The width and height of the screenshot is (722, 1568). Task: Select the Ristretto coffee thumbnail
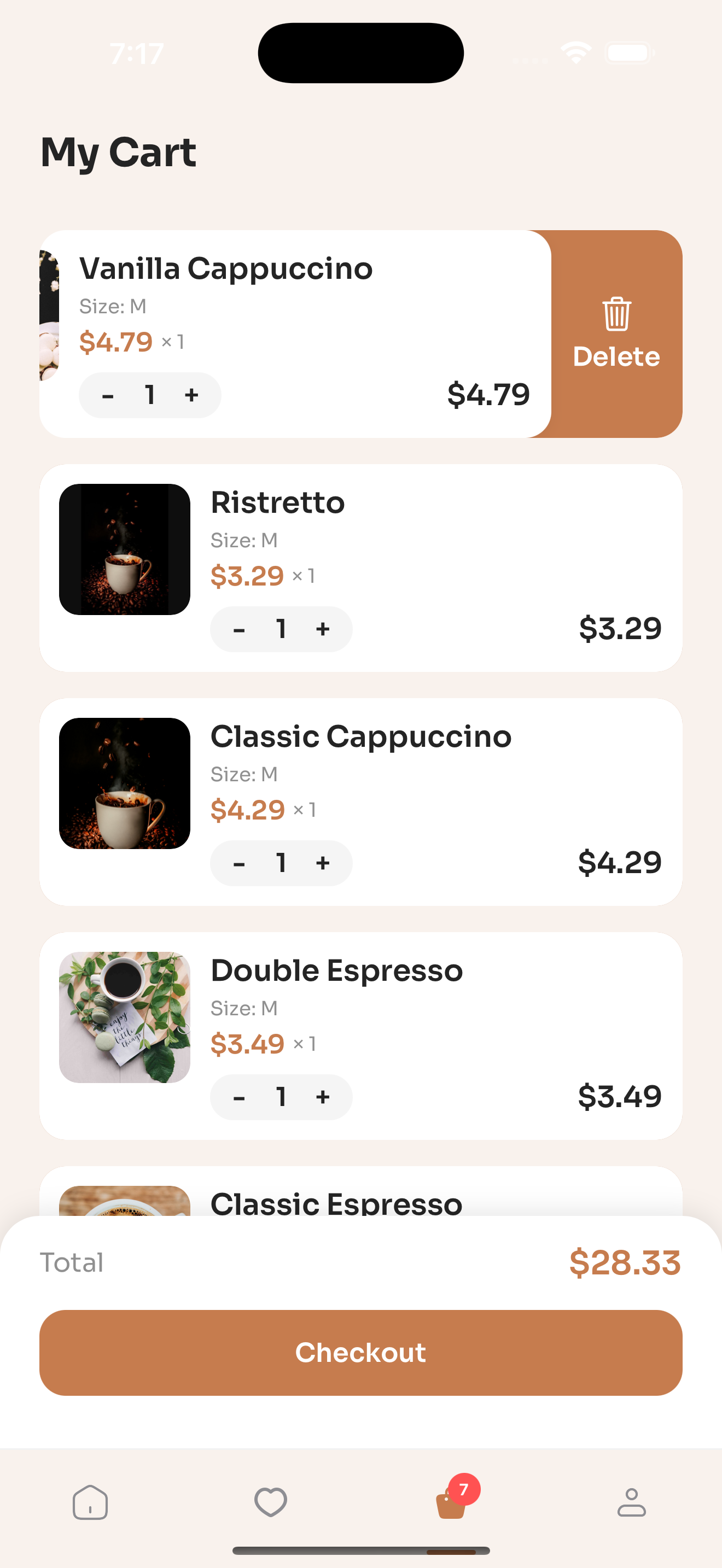[x=124, y=549]
